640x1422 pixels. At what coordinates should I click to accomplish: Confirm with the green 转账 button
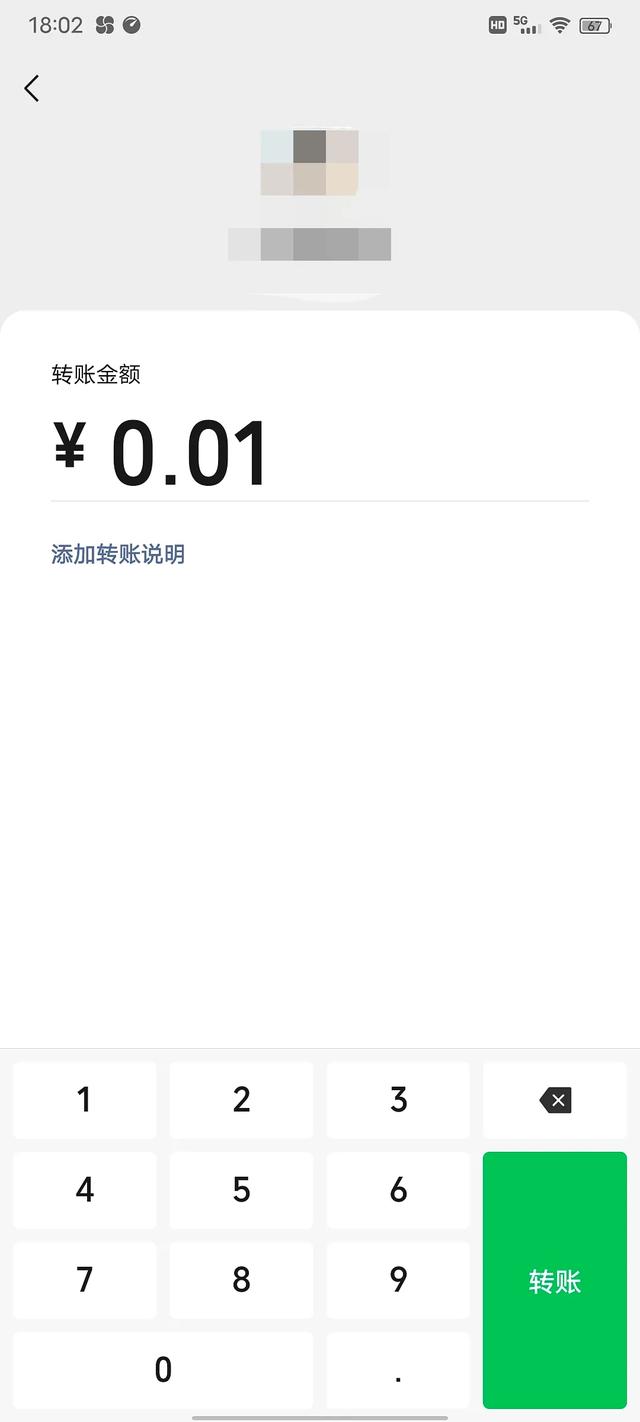(555, 1280)
